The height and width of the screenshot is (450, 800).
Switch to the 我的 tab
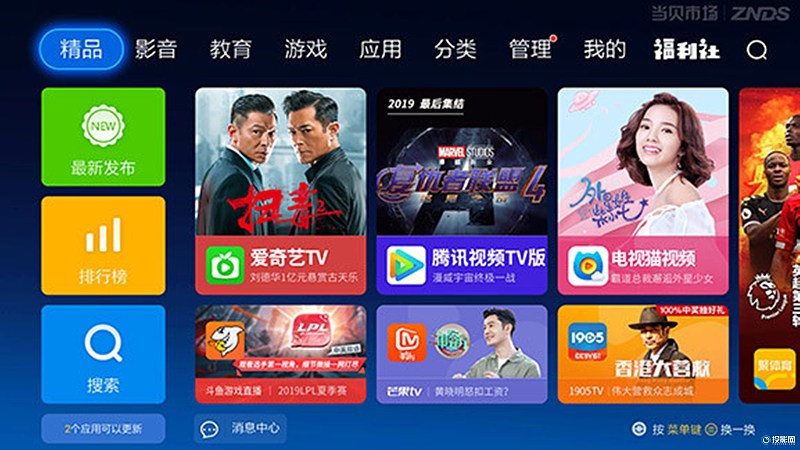click(605, 49)
